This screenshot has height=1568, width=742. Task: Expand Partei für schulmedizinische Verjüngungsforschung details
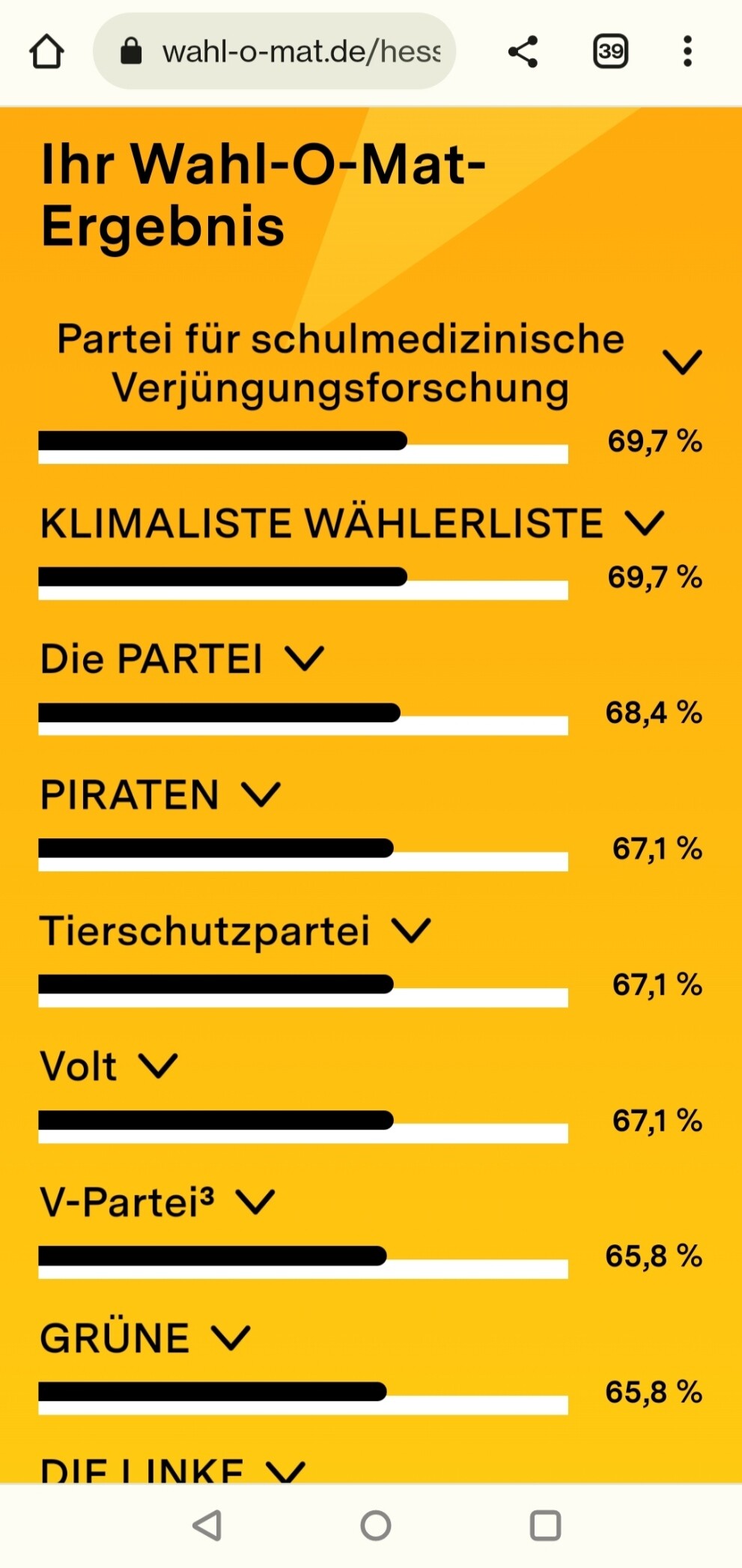coord(682,363)
